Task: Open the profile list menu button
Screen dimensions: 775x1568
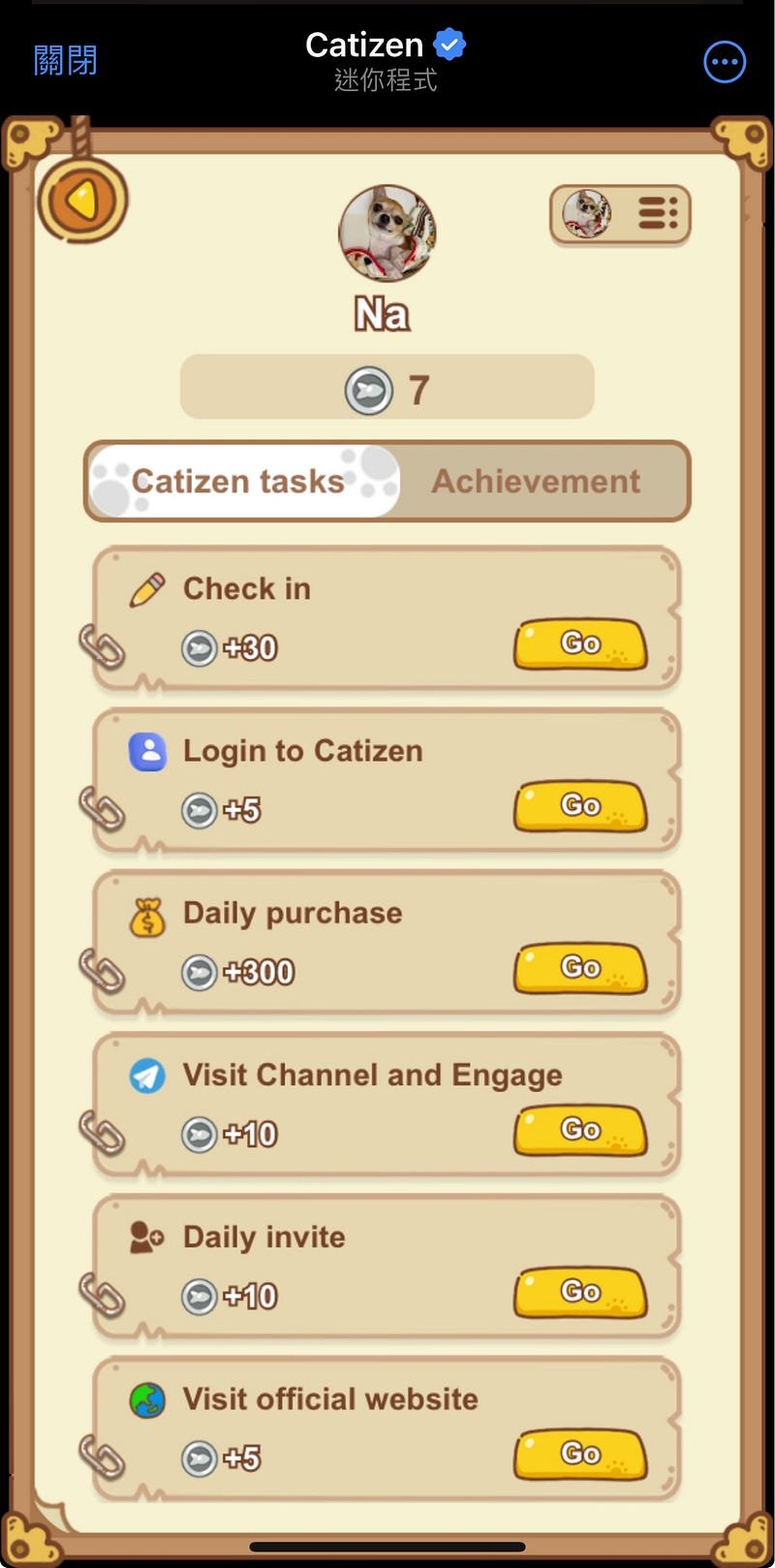Action: point(620,214)
